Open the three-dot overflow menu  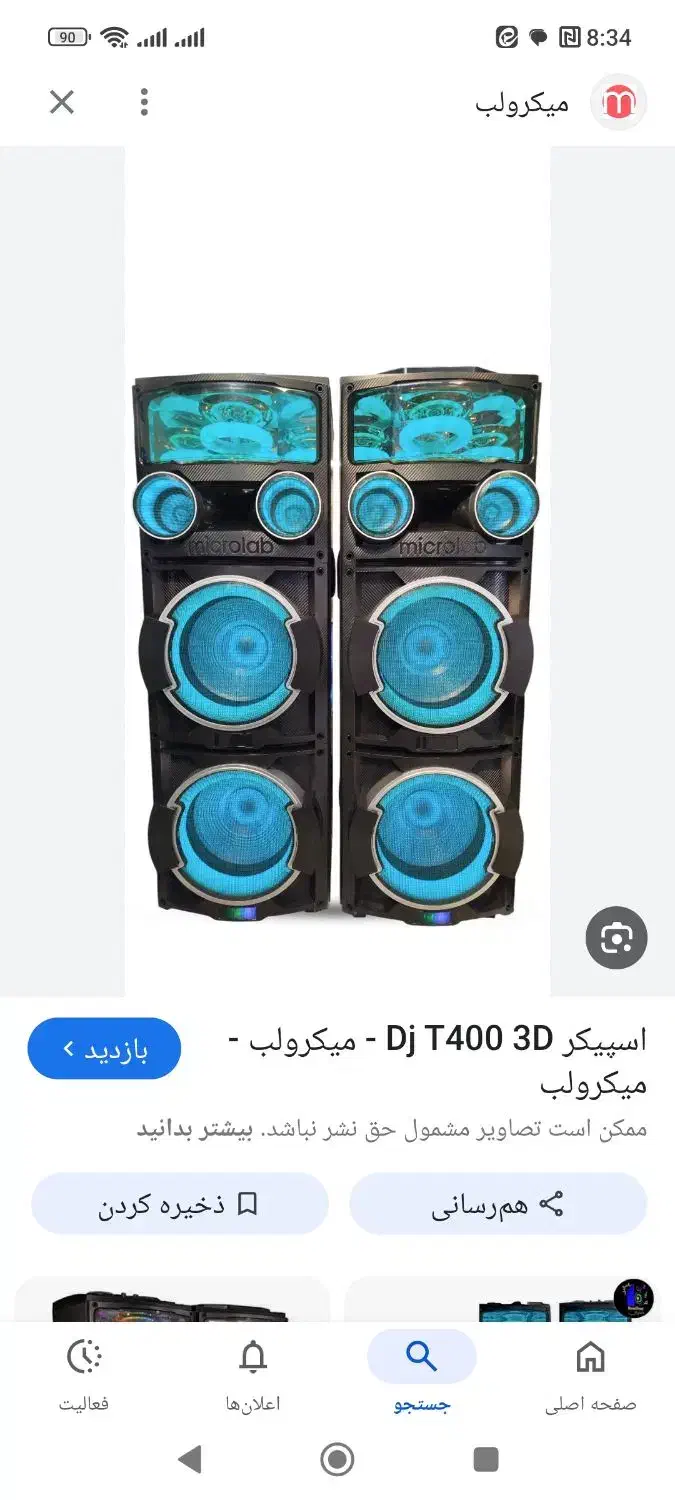144,101
